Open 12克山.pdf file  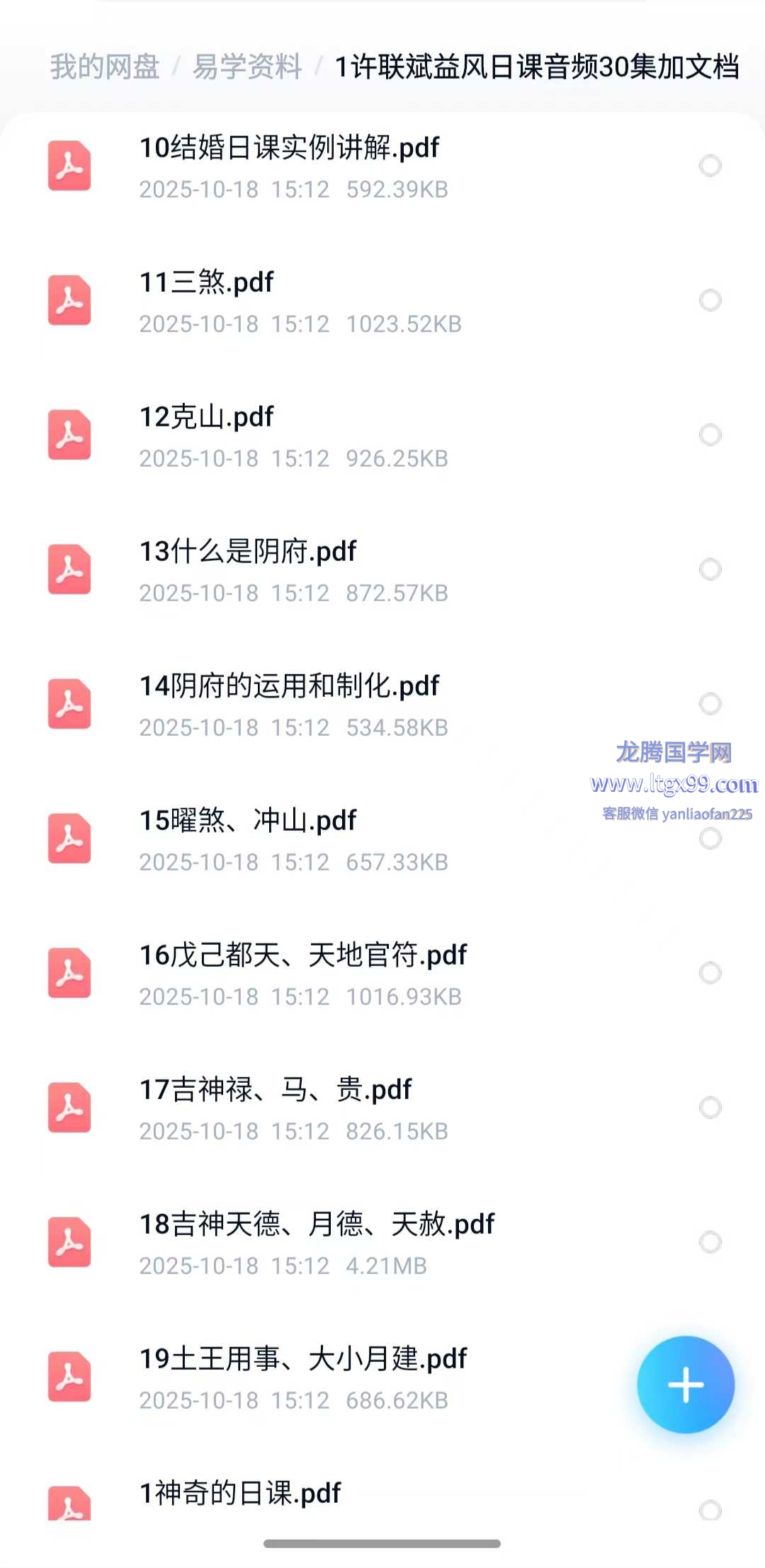click(206, 417)
